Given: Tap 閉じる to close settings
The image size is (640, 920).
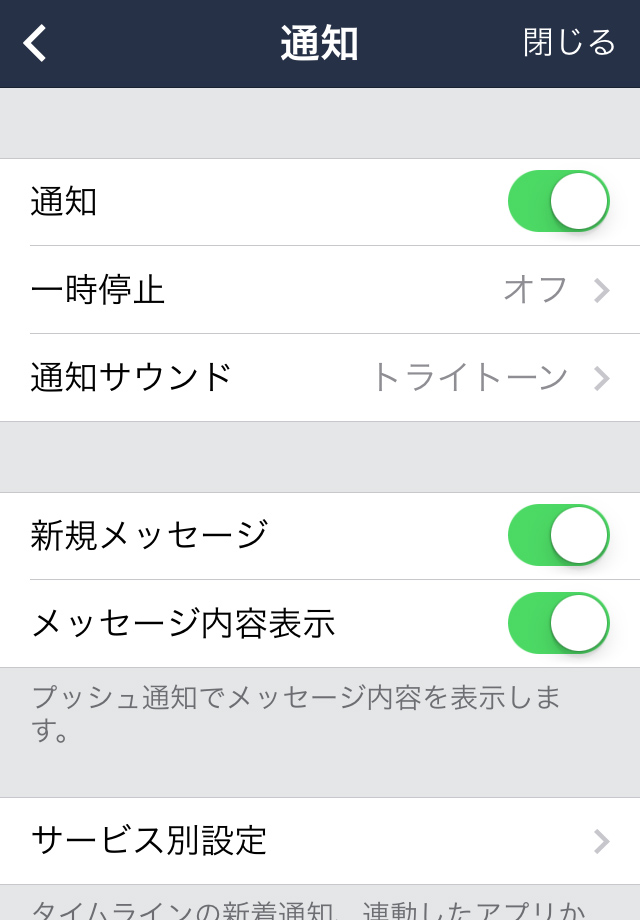Looking at the screenshot, I should pyautogui.click(x=569, y=43).
